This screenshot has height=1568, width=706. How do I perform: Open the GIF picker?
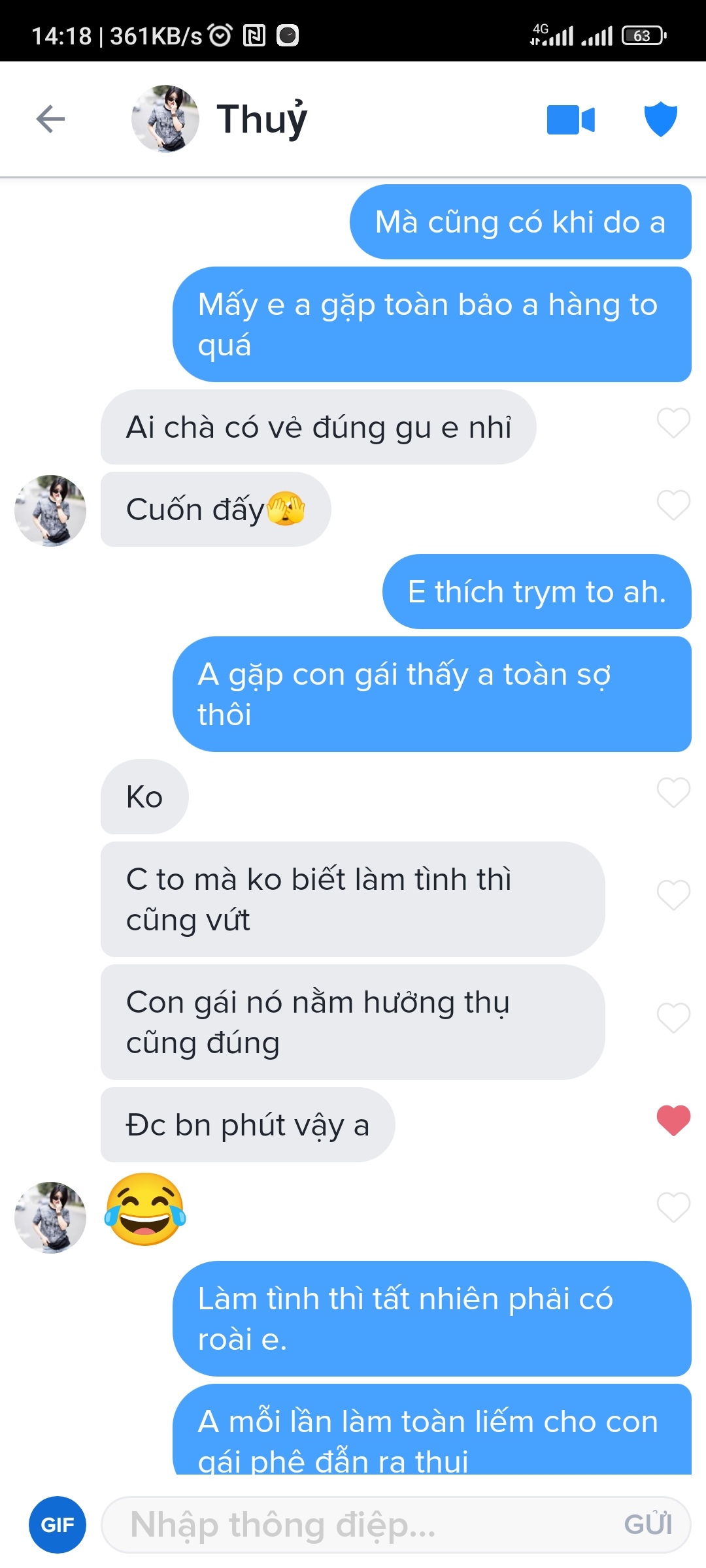[x=58, y=1525]
